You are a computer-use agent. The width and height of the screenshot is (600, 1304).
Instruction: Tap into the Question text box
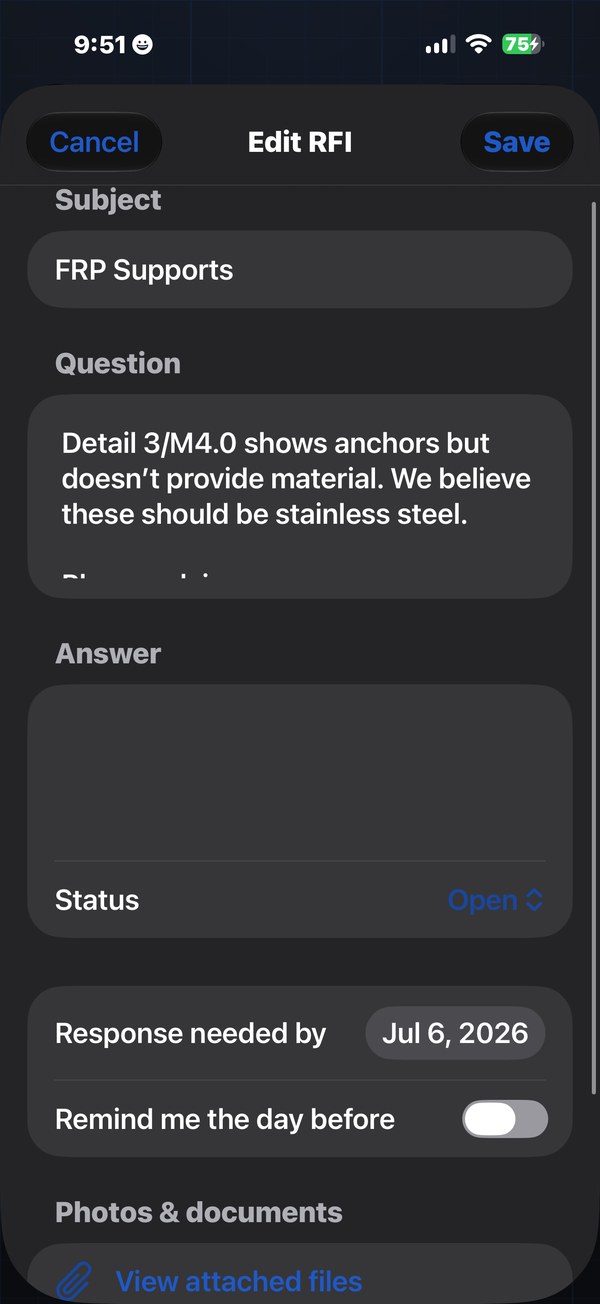(300, 496)
